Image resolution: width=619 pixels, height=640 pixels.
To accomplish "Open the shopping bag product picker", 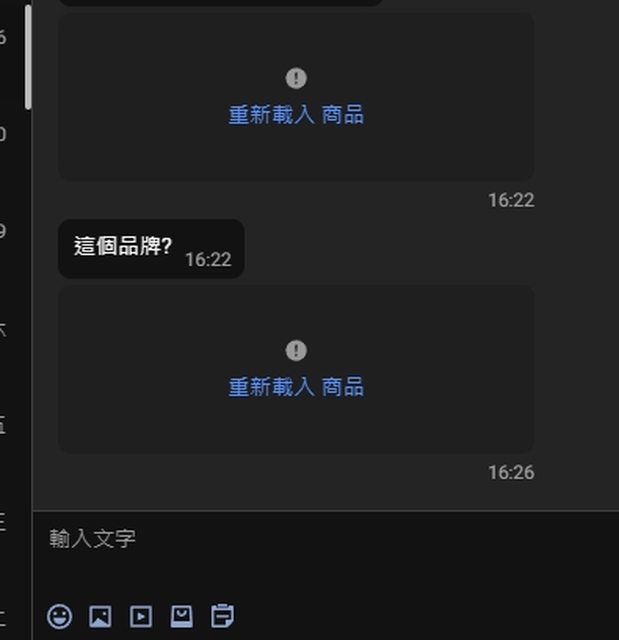I will point(181,616).
